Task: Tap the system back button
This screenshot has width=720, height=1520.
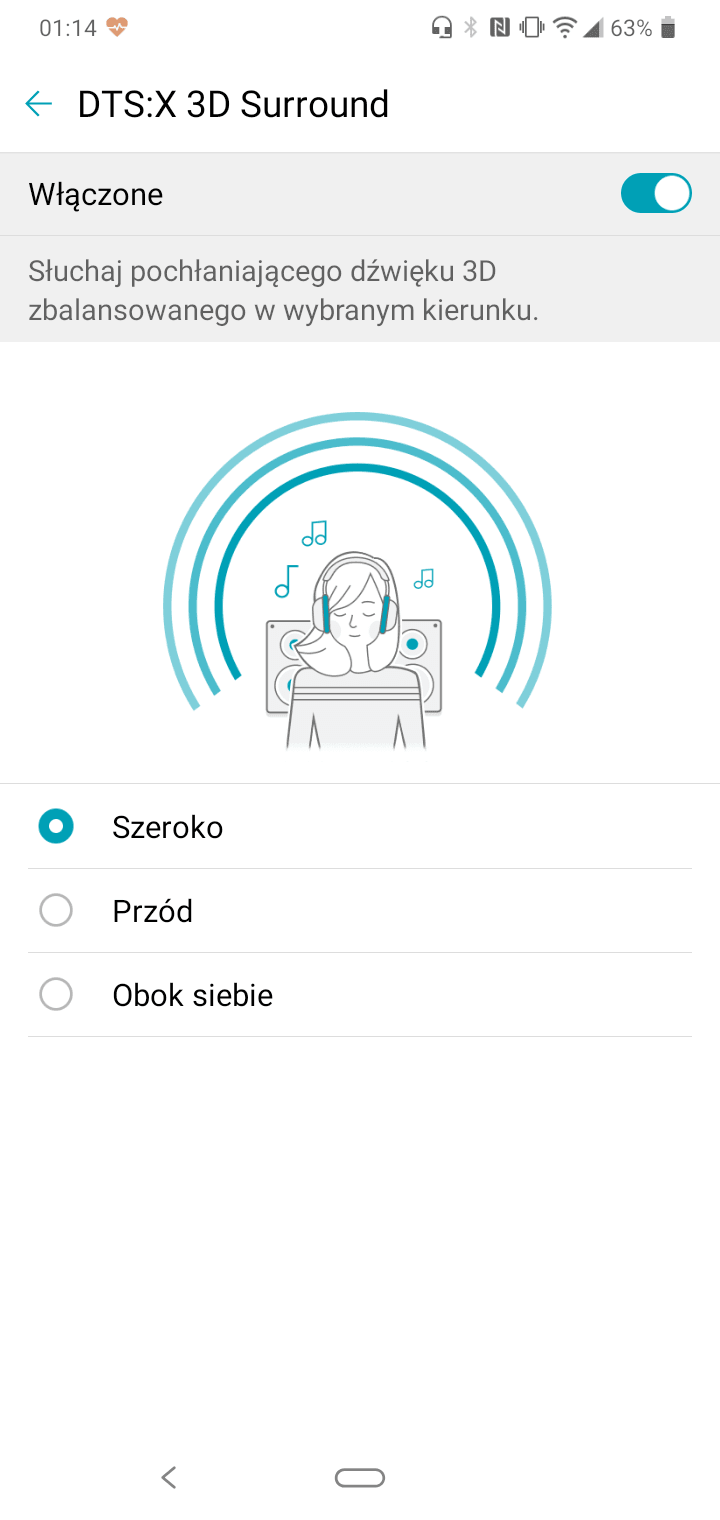Action: coord(169,1477)
